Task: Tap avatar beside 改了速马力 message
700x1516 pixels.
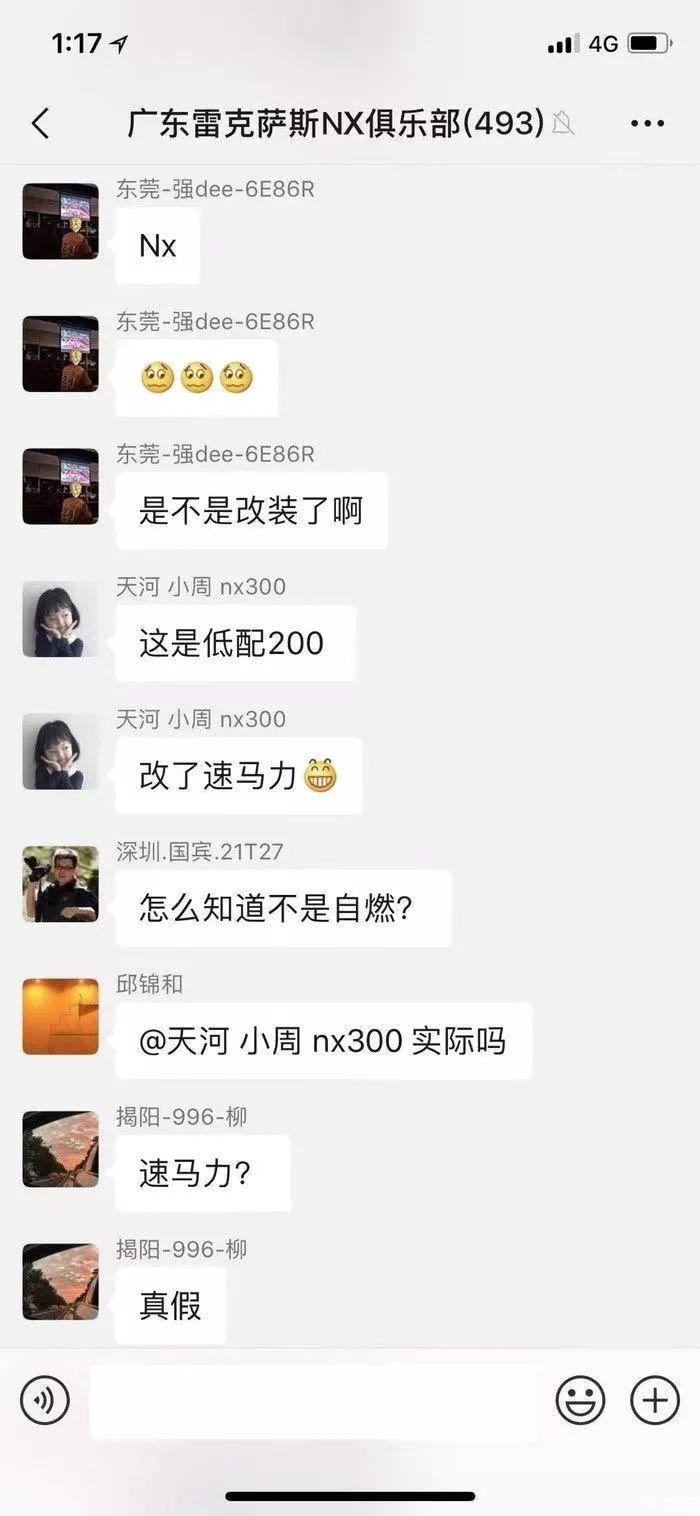Action: [x=61, y=751]
